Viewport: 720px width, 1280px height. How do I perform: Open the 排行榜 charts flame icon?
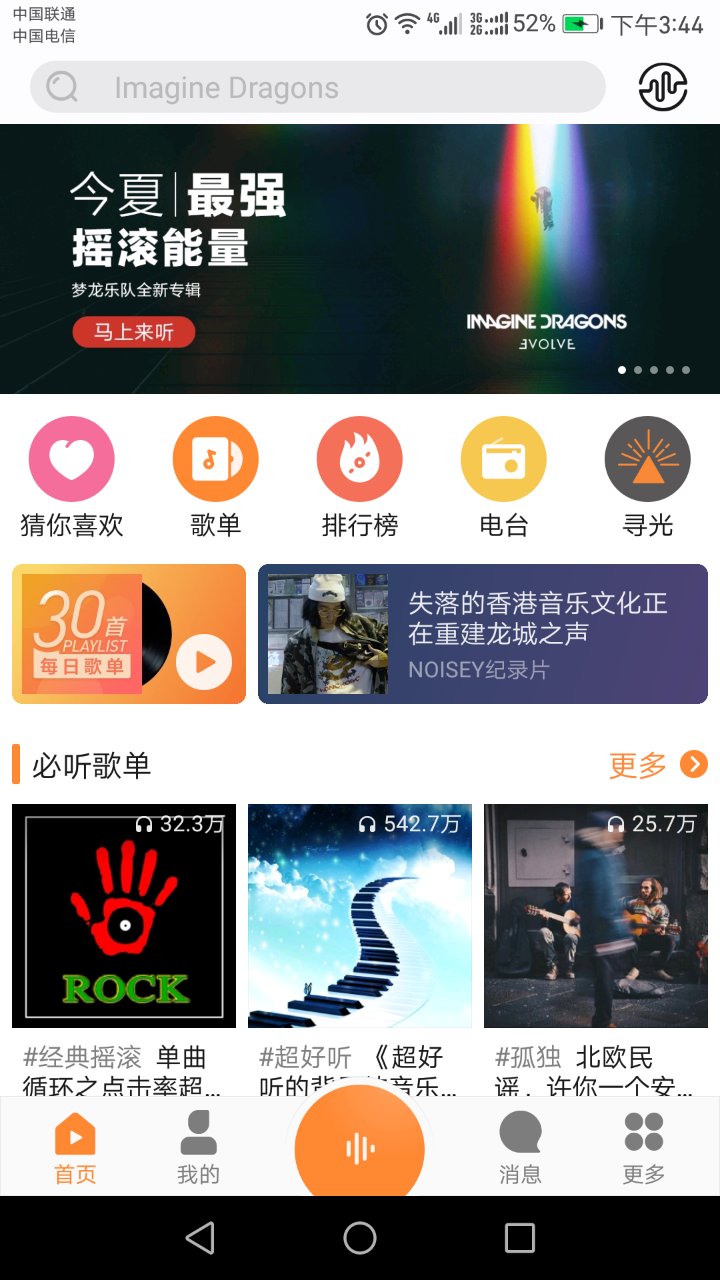[x=359, y=458]
